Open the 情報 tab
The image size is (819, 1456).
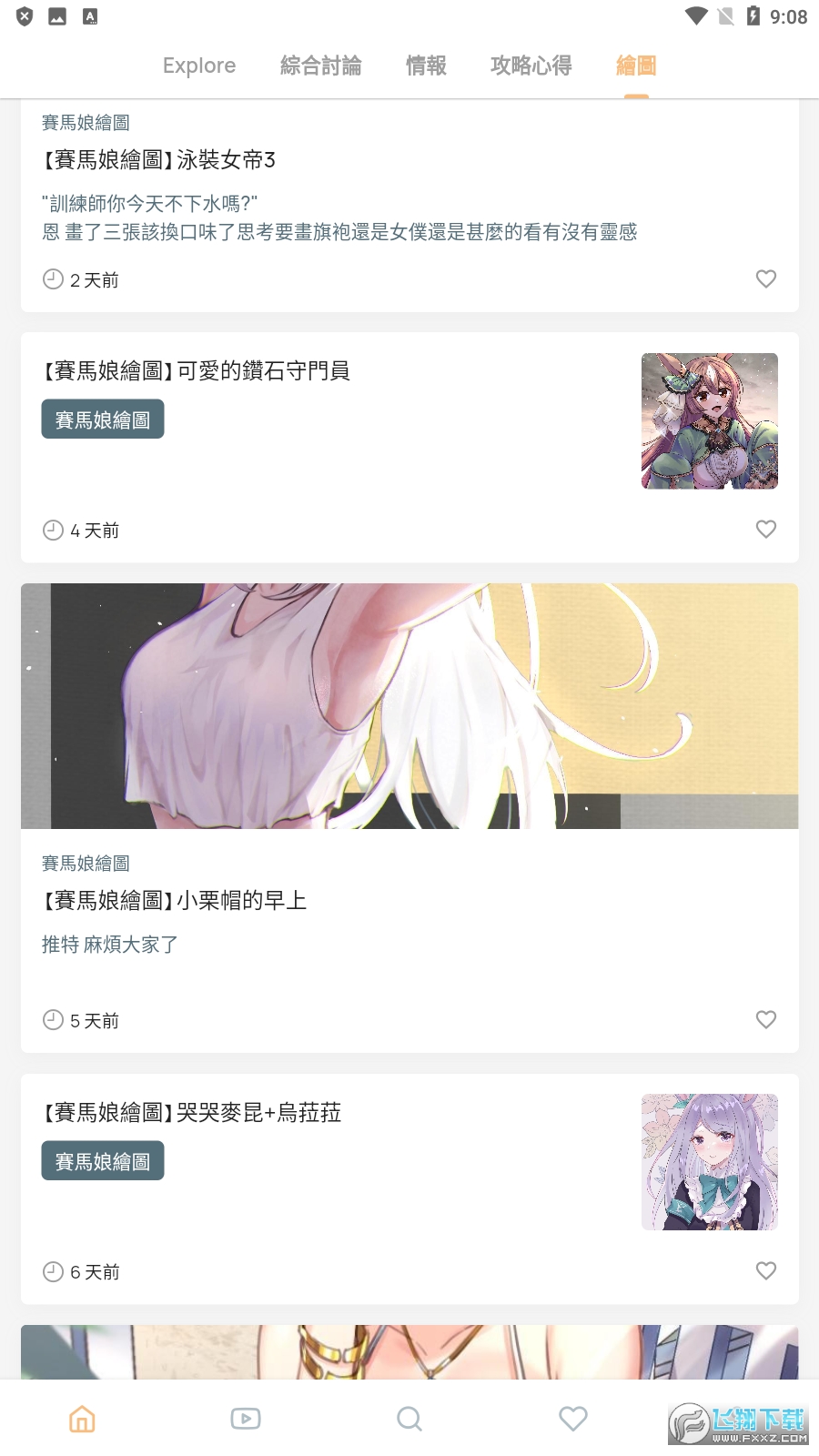[x=426, y=66]
